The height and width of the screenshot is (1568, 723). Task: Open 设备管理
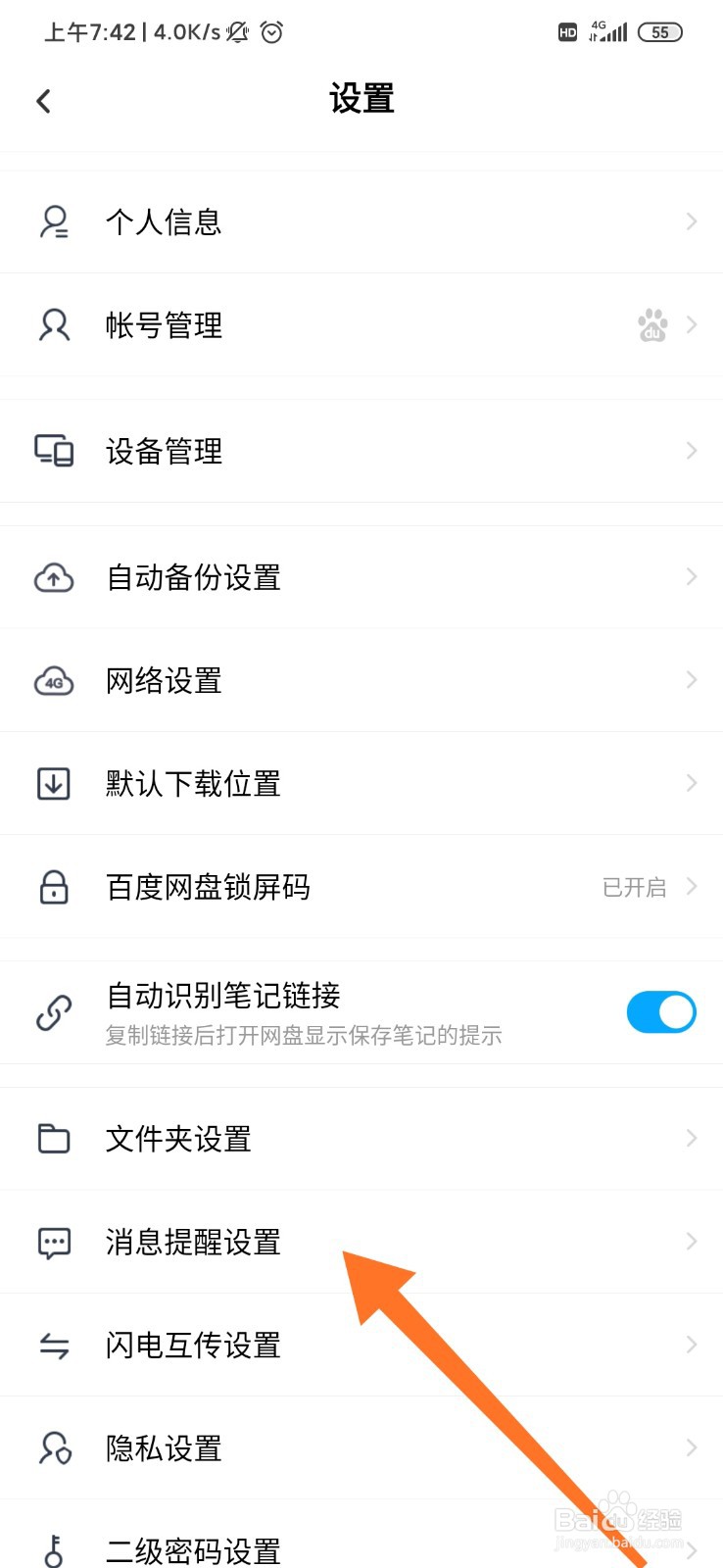[361, 452]
